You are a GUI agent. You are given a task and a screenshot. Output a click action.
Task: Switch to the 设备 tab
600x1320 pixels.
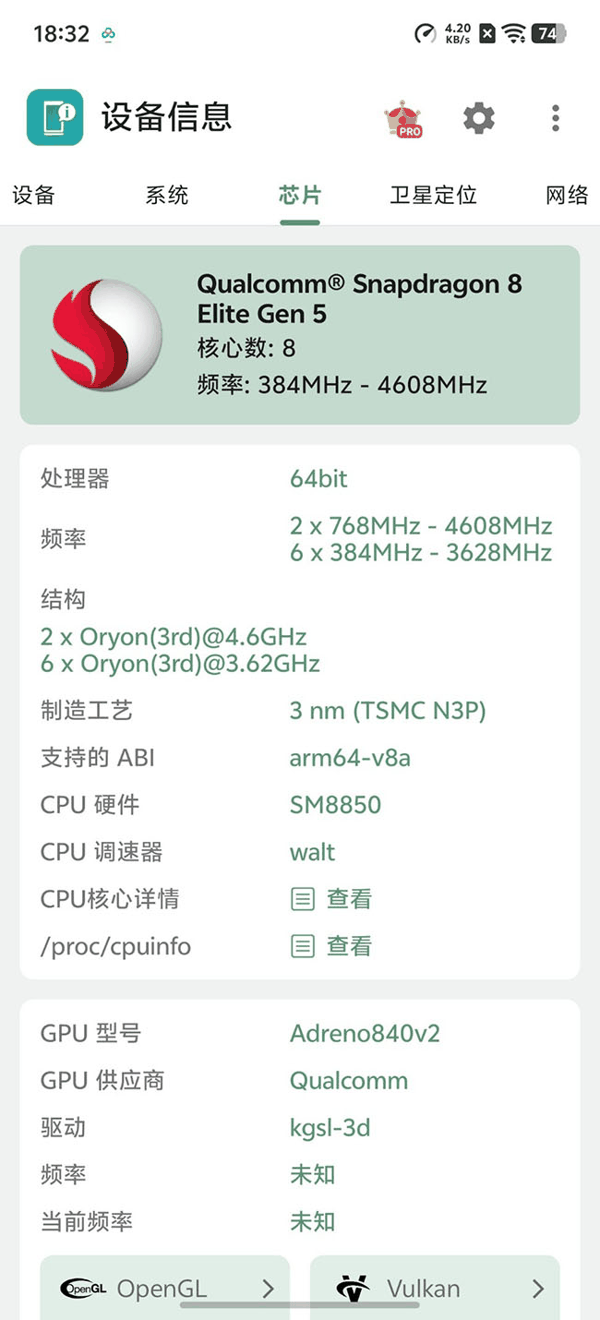pyautogui.click(x=34, y=195)
